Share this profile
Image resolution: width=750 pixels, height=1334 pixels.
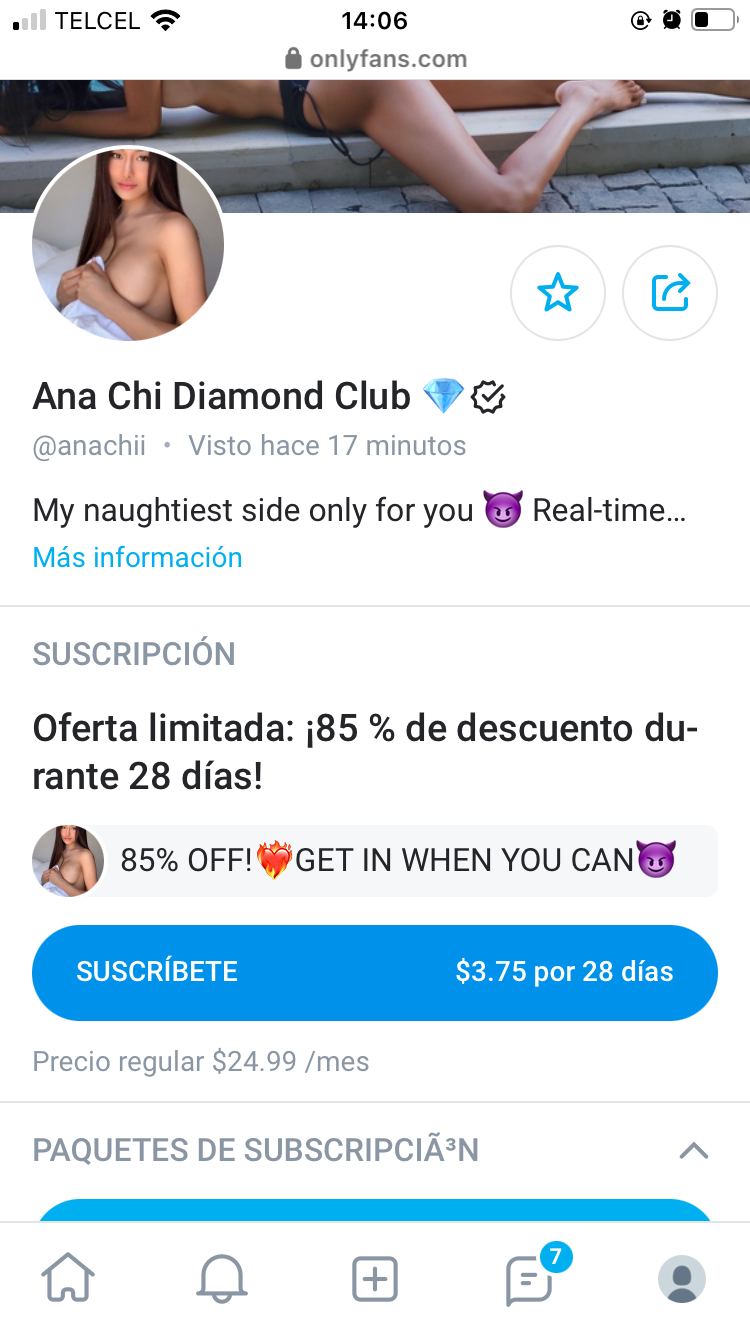coord(670,293)
